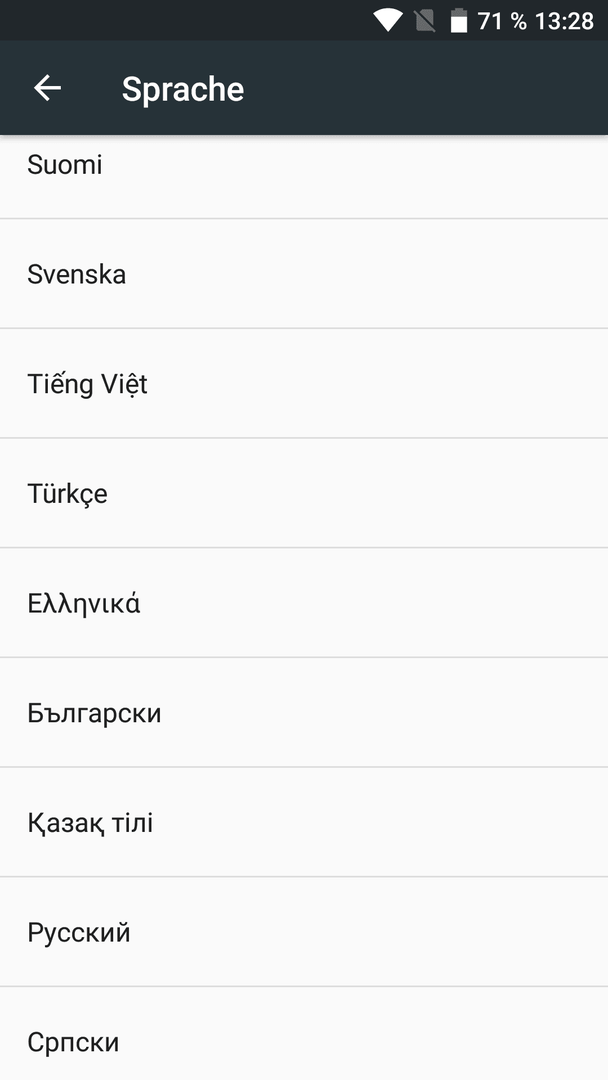Screen dimensions: 608x1080
Task: Select Ελληνικά as the language
Action: [304, 603]
